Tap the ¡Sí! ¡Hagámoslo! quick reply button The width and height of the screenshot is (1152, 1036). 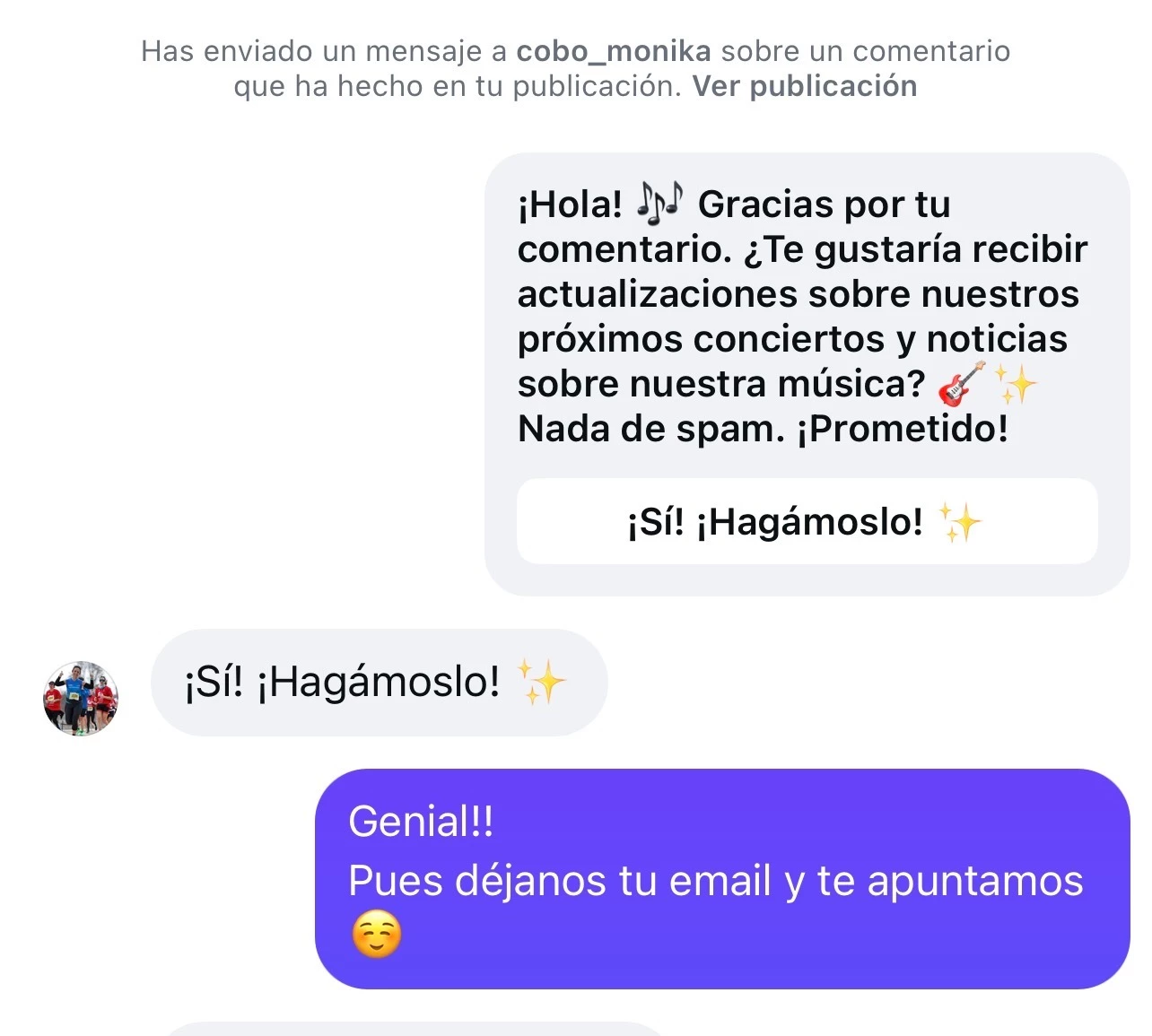807,521
